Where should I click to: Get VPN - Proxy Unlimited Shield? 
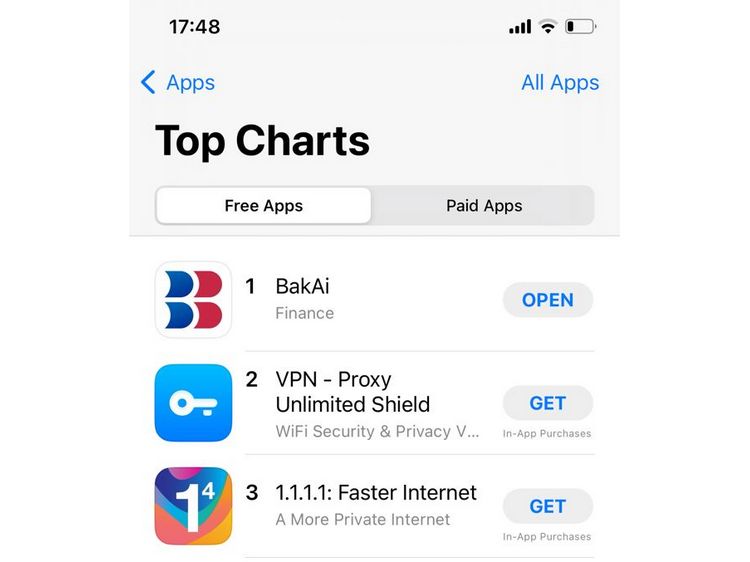[547, 403]
